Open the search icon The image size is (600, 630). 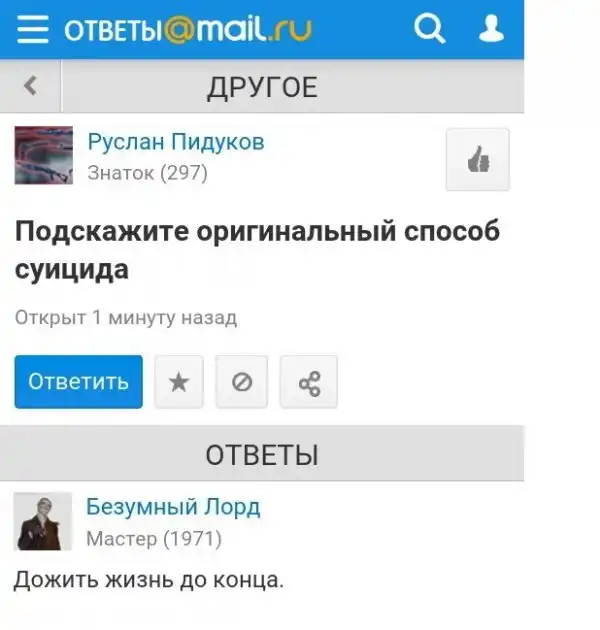[429, 30]
